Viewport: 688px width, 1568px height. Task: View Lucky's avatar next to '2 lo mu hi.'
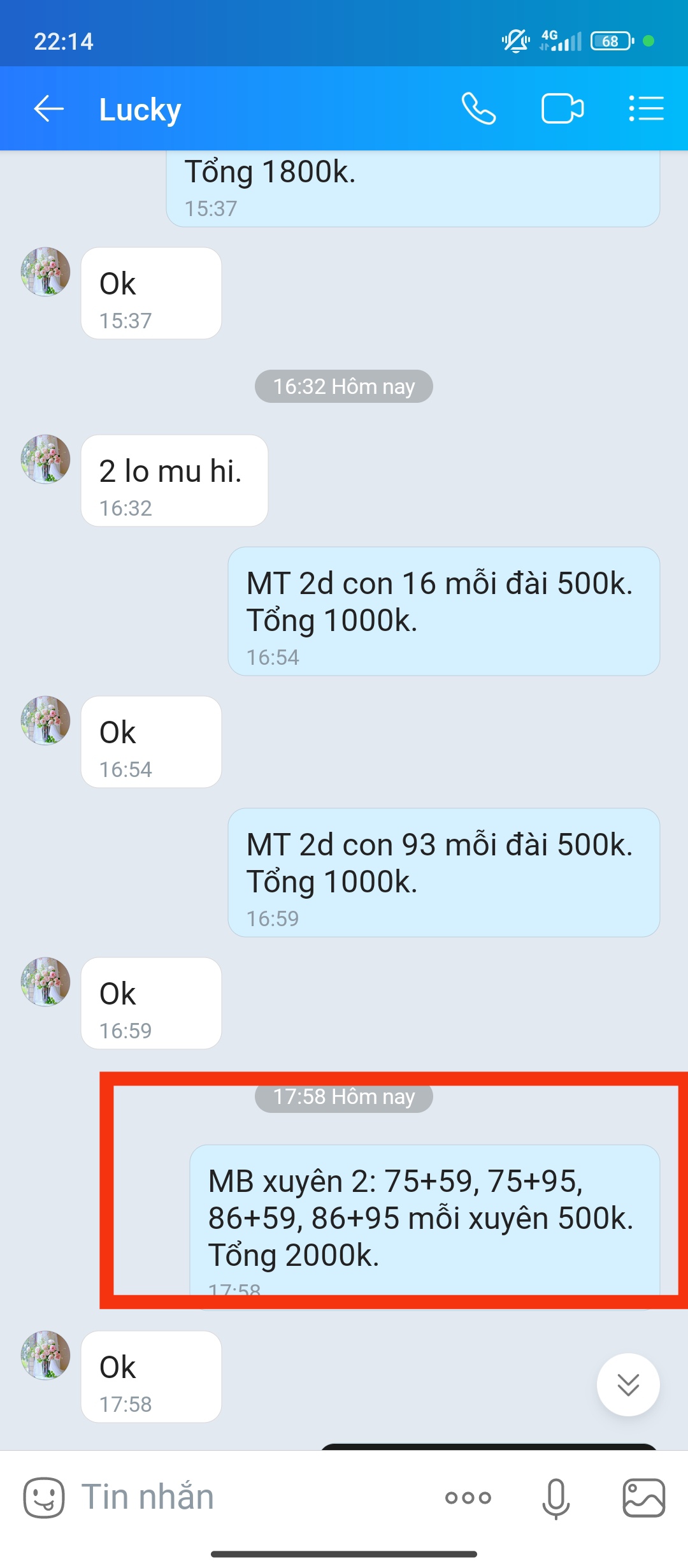click(x=45, y=459)
